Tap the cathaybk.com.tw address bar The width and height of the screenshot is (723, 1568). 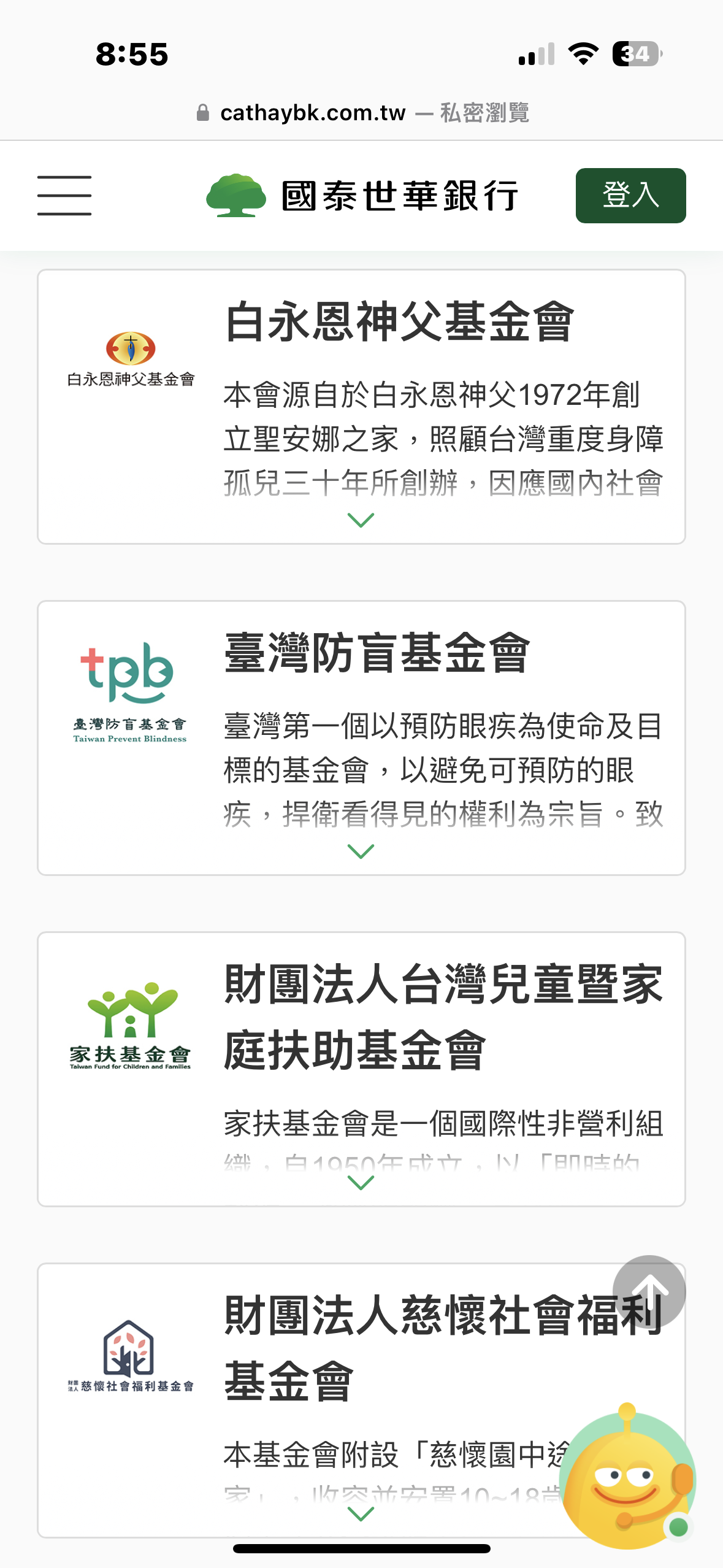click(x=362, y=113)
